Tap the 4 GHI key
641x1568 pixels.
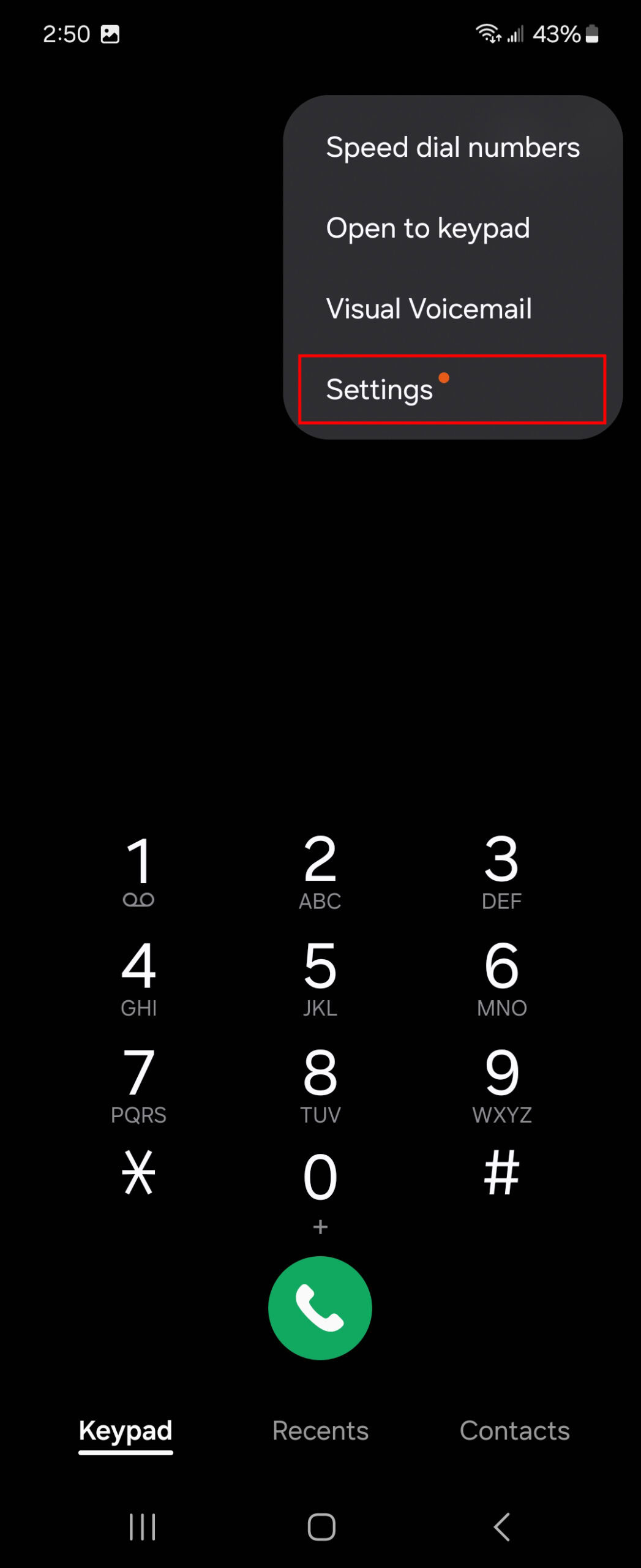click(x=138, y=977)
